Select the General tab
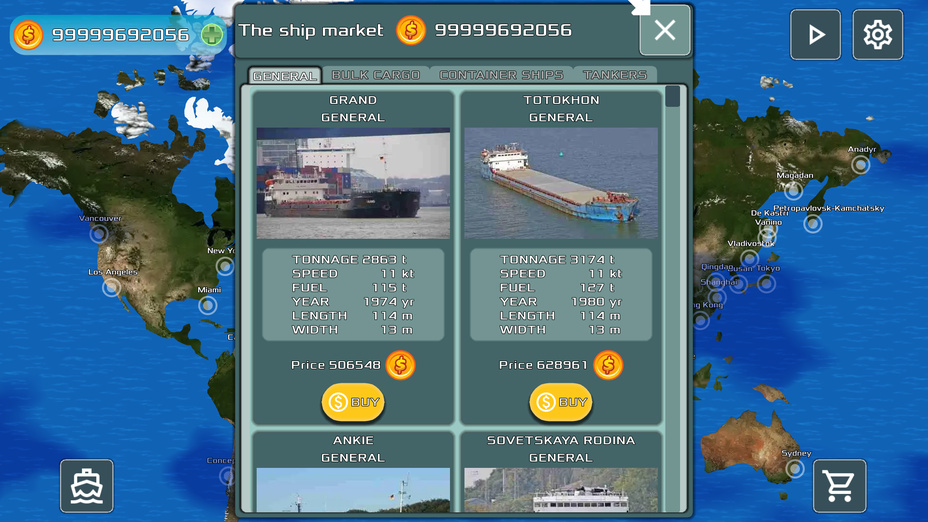The image size is (928, 522). point(285,76)
